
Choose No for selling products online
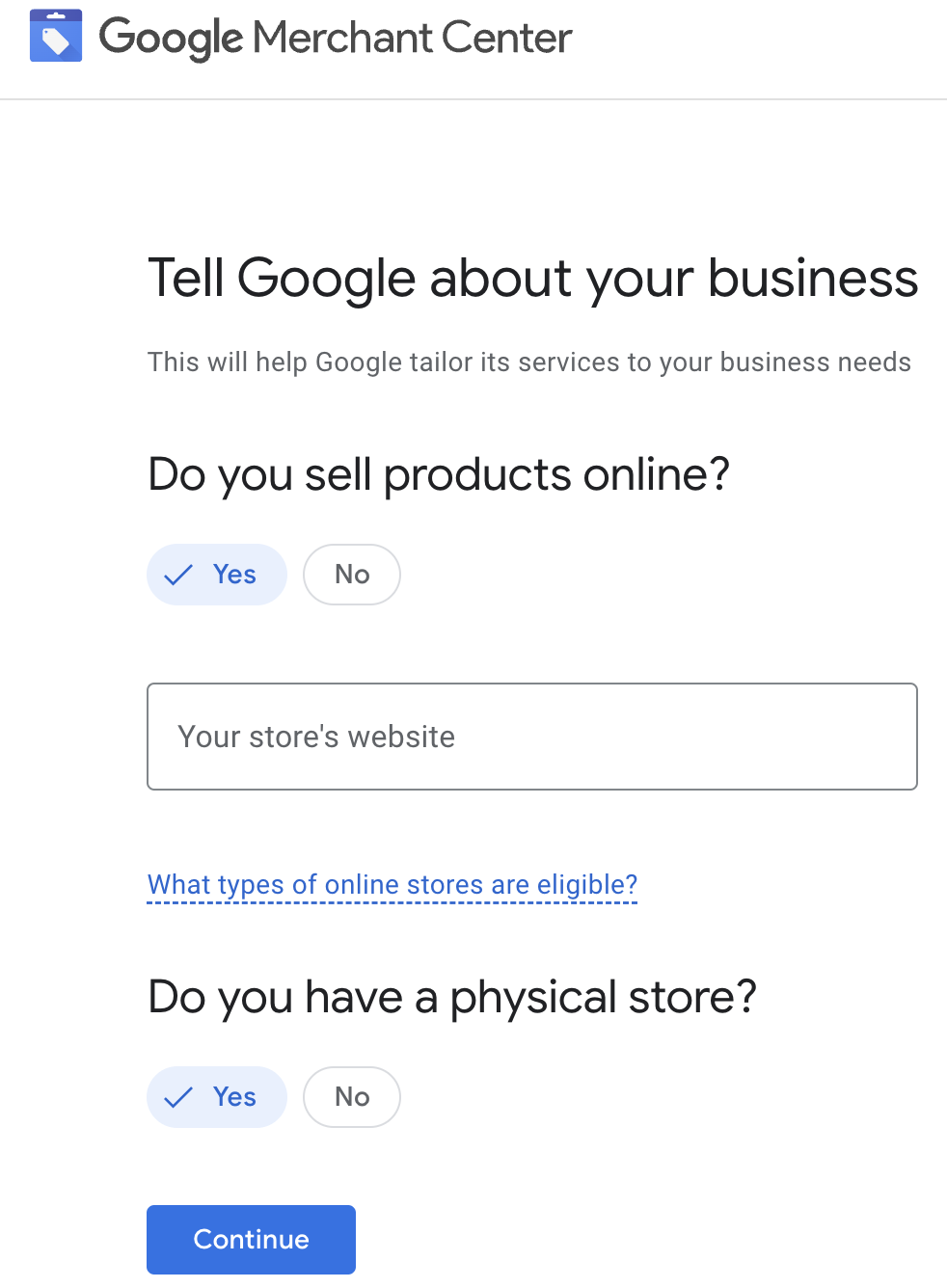click(351, 575)
